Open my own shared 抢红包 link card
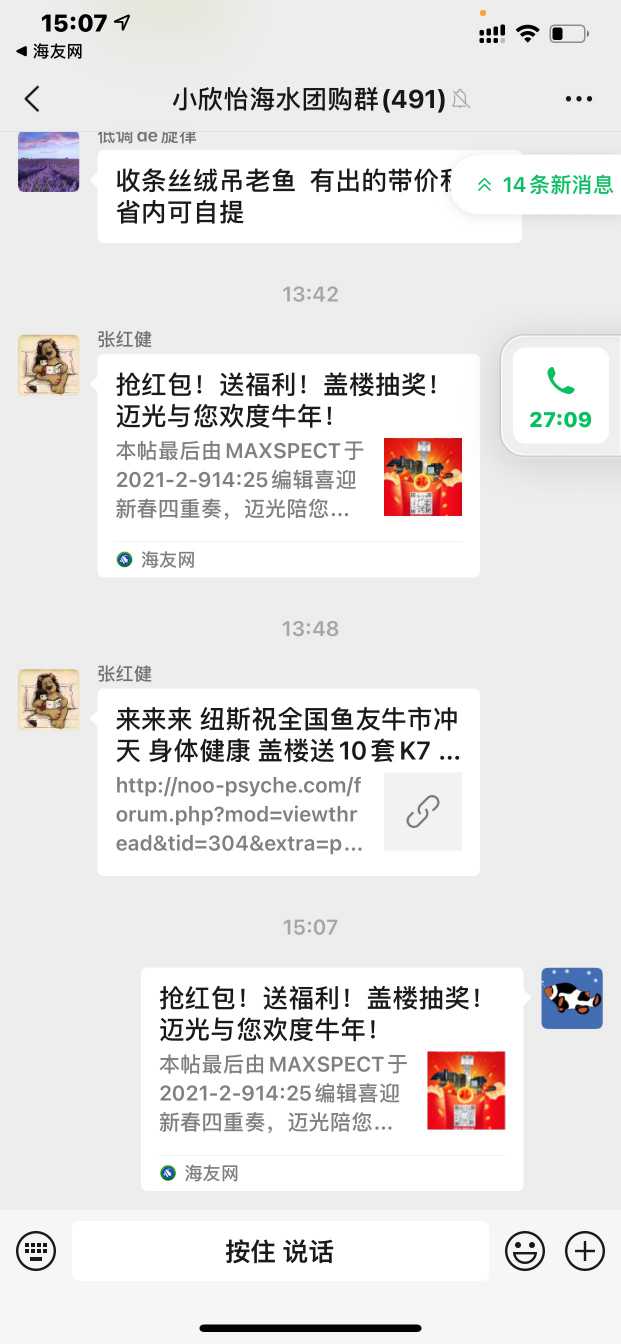 [x=331, y=1078]
